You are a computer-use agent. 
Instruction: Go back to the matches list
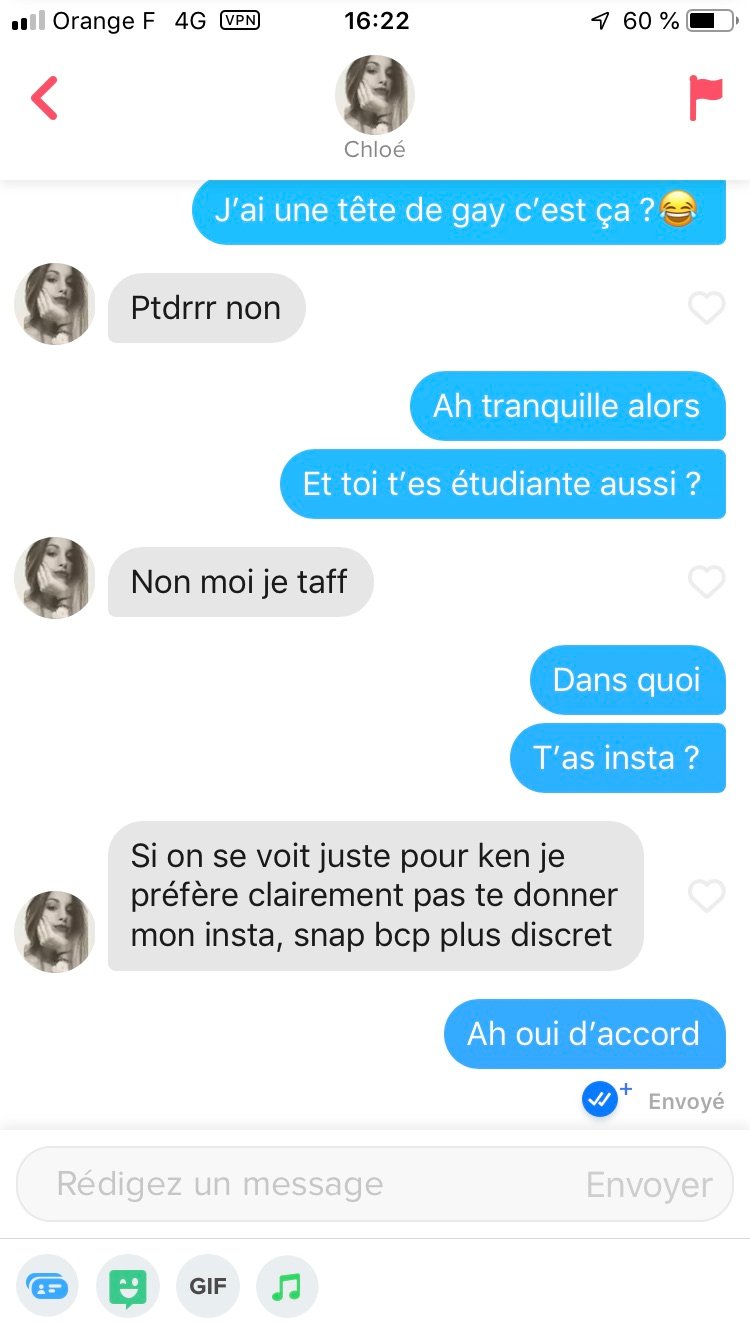point(45,99)
